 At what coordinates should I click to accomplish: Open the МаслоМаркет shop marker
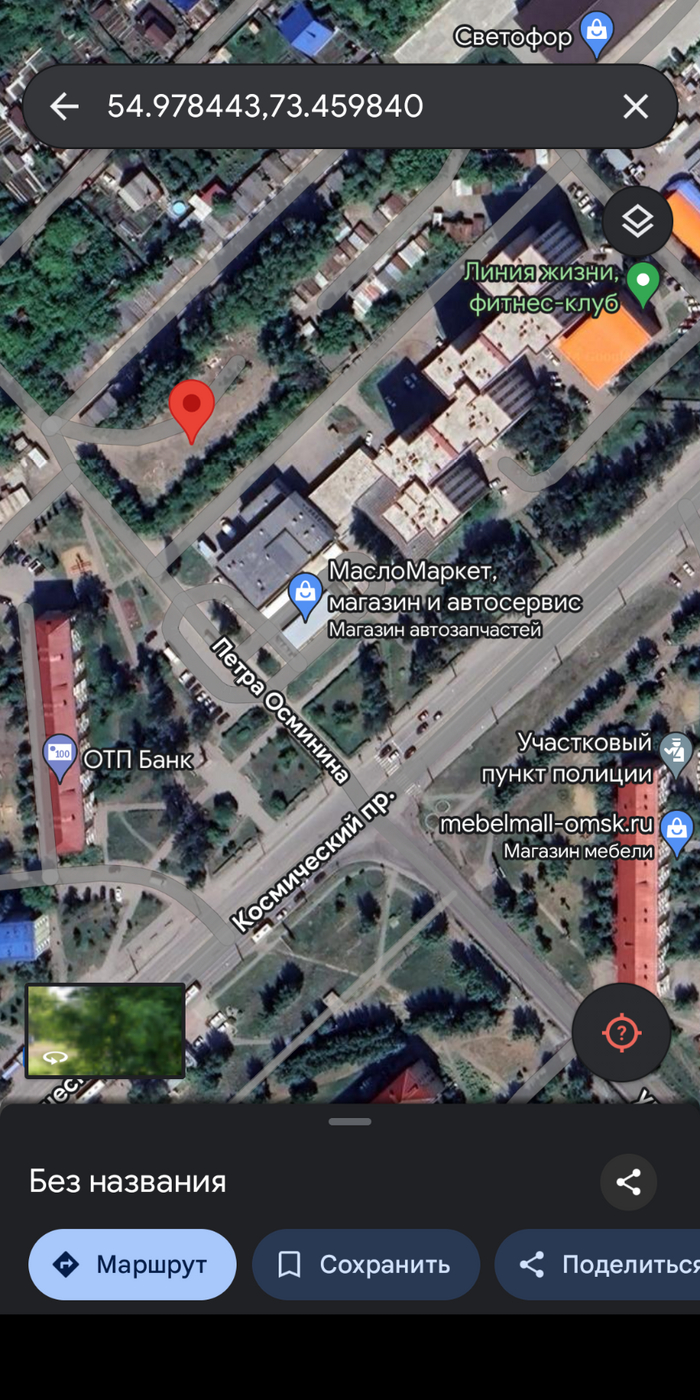305,595
